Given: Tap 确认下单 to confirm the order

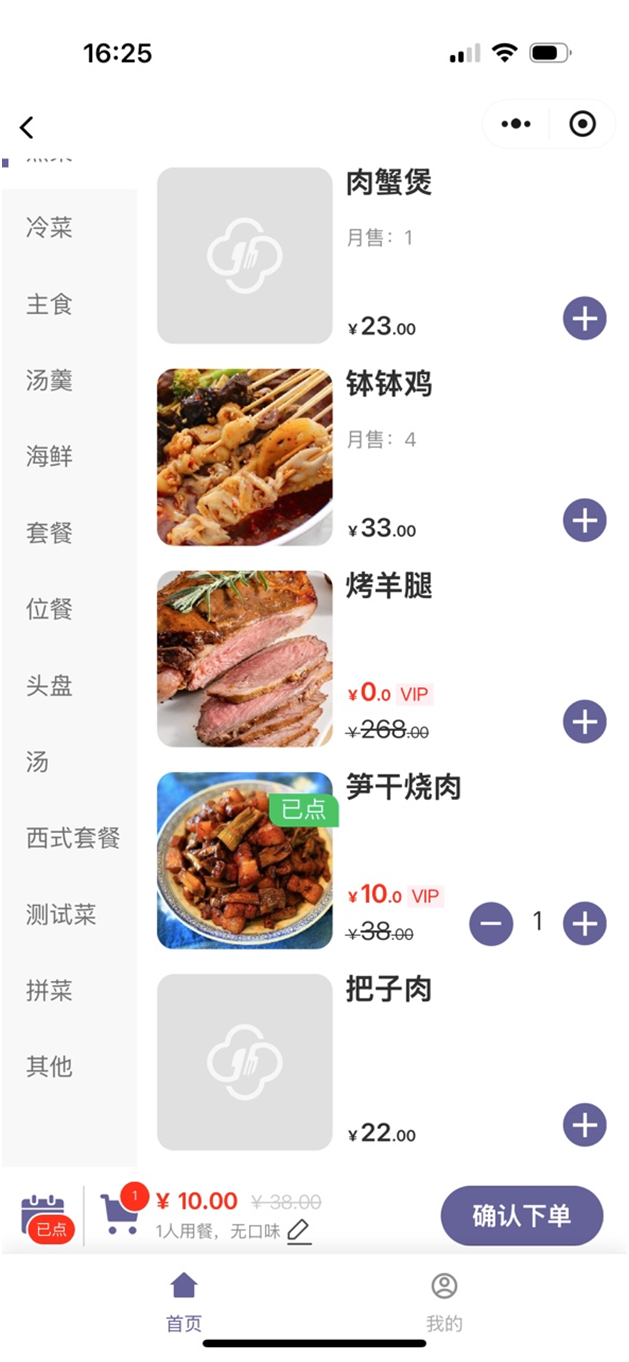Looking at the screenshot, I should coord(522,1216).
